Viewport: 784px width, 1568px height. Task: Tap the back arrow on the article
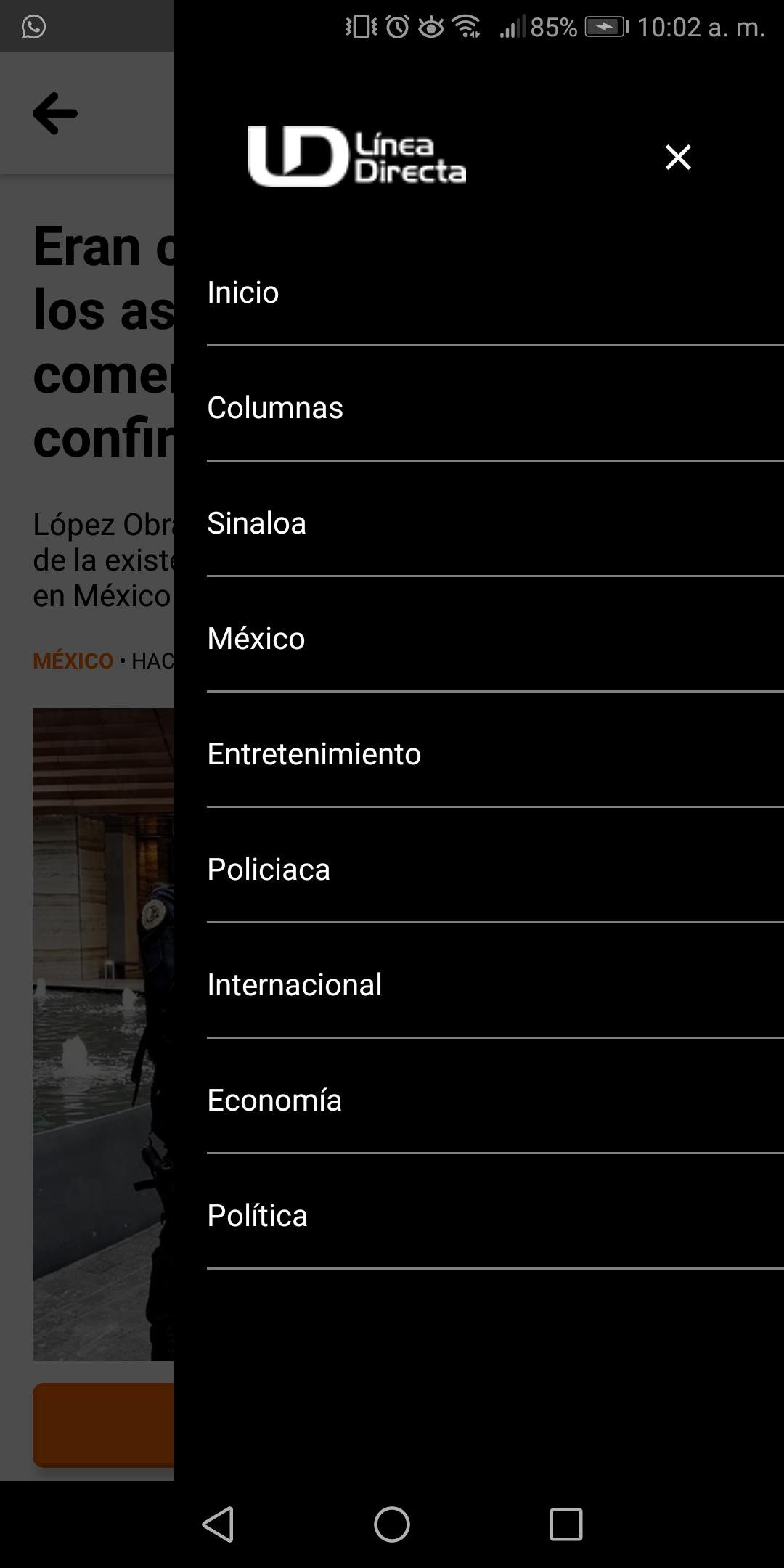point(54,113)
